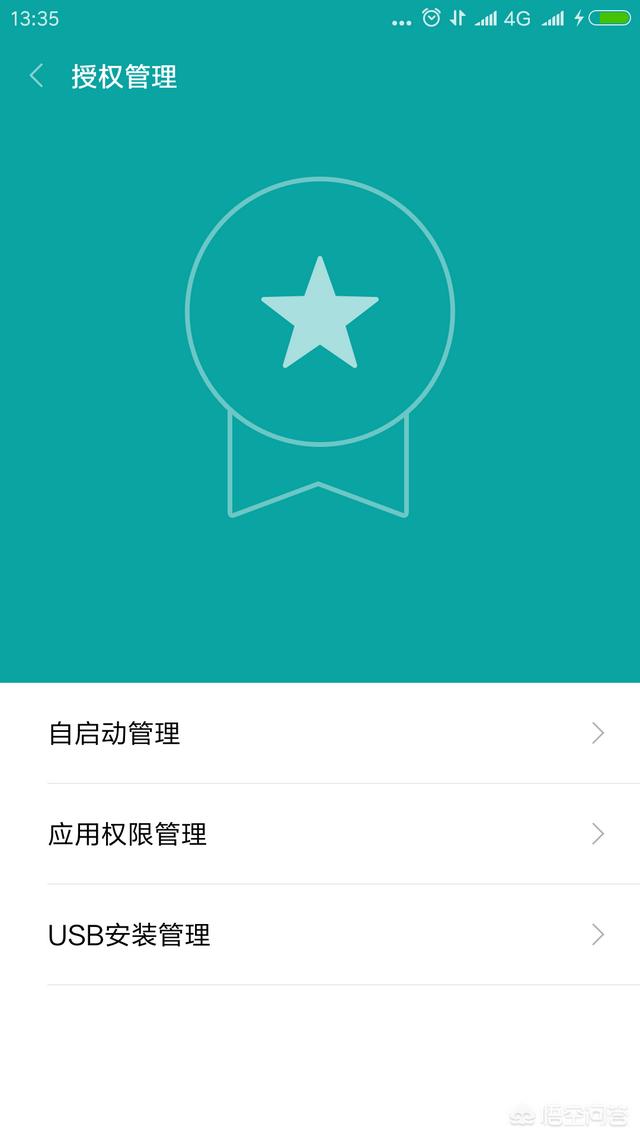The image size is (640, 1138).
Task: Open 自启动管理 settings
Action: coord(320,734)
